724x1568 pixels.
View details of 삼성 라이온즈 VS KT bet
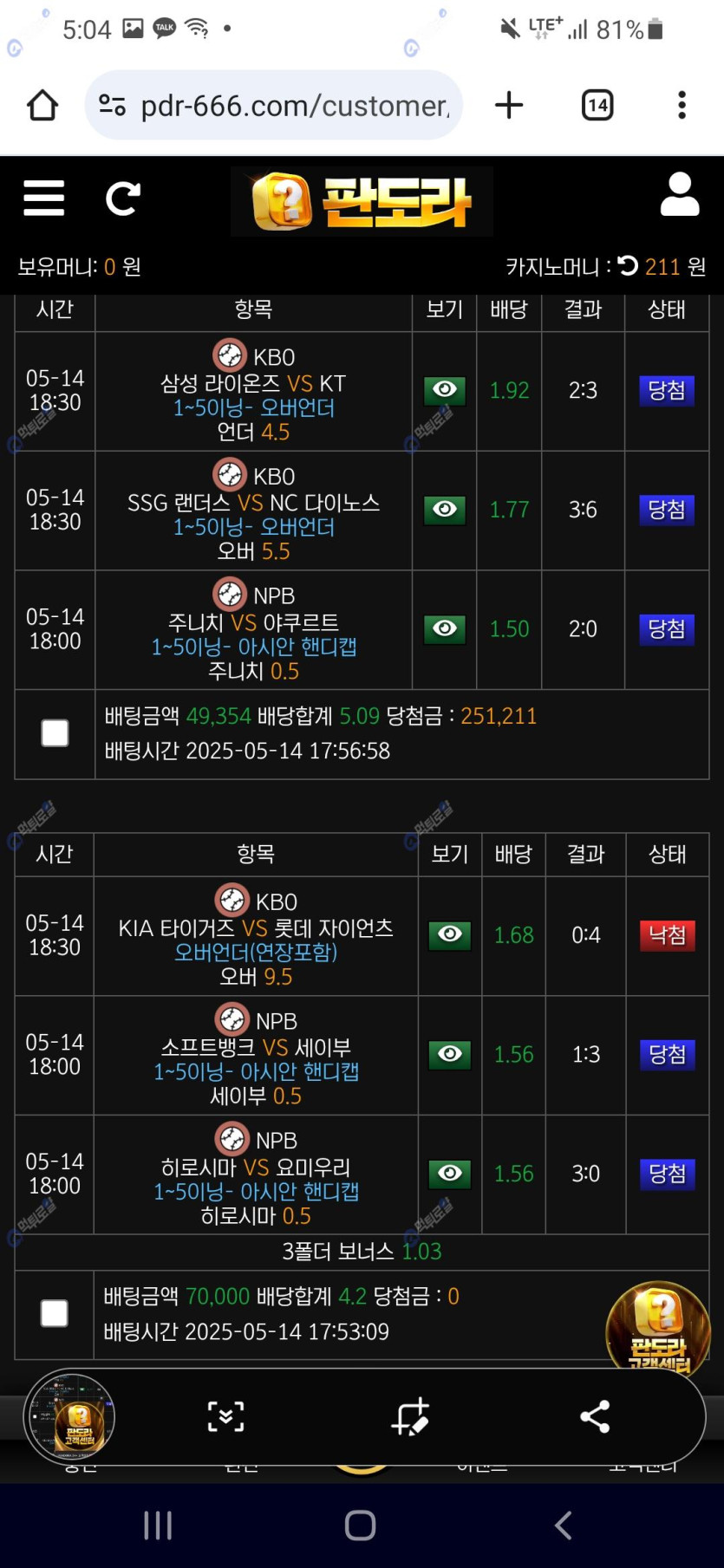pos(444,390)
